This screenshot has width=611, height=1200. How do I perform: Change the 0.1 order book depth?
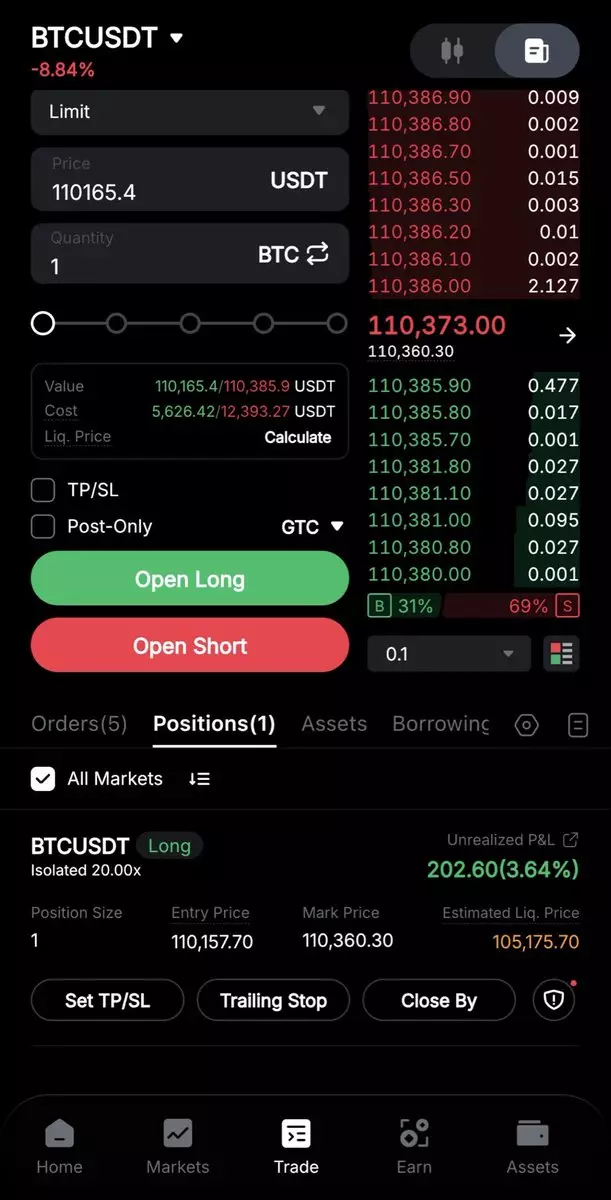click(449, 654)
